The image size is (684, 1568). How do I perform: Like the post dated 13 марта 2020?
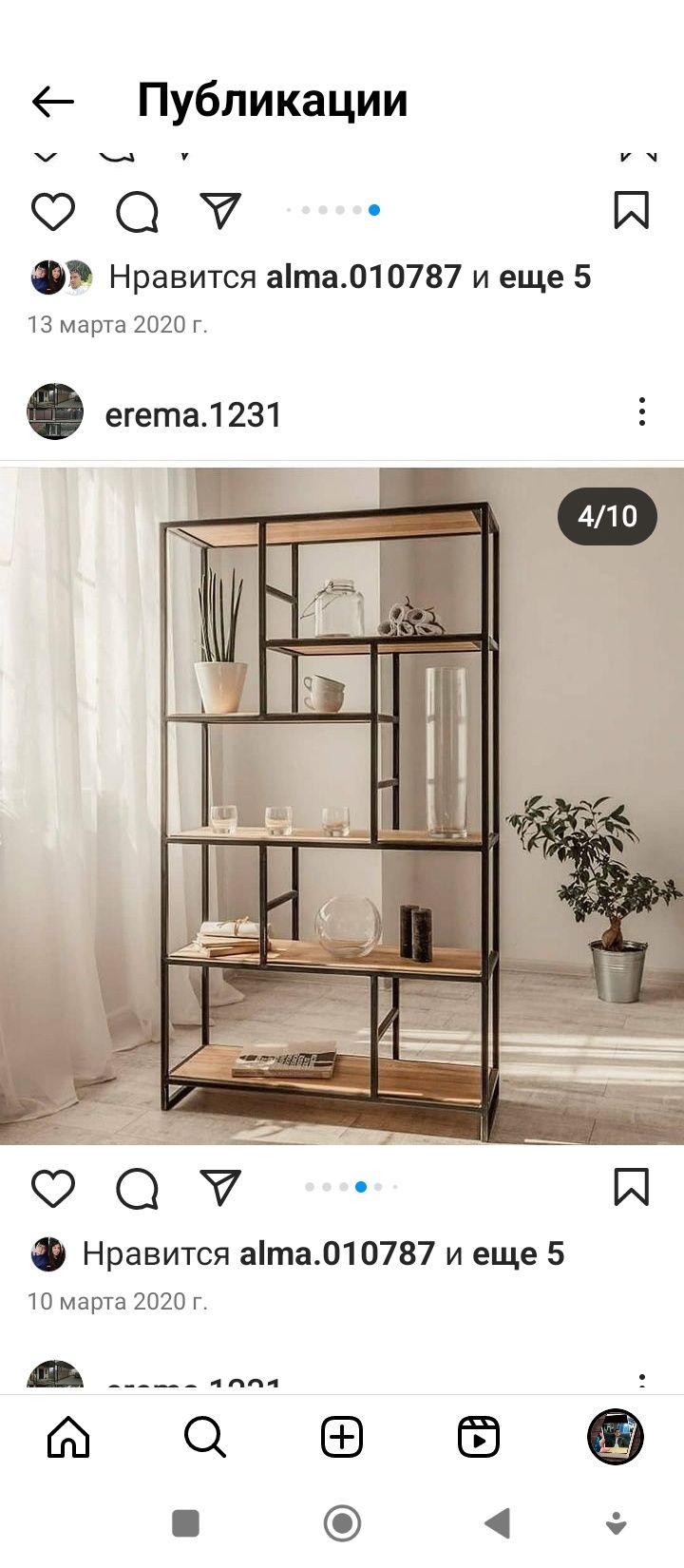[x=53, y=211]
